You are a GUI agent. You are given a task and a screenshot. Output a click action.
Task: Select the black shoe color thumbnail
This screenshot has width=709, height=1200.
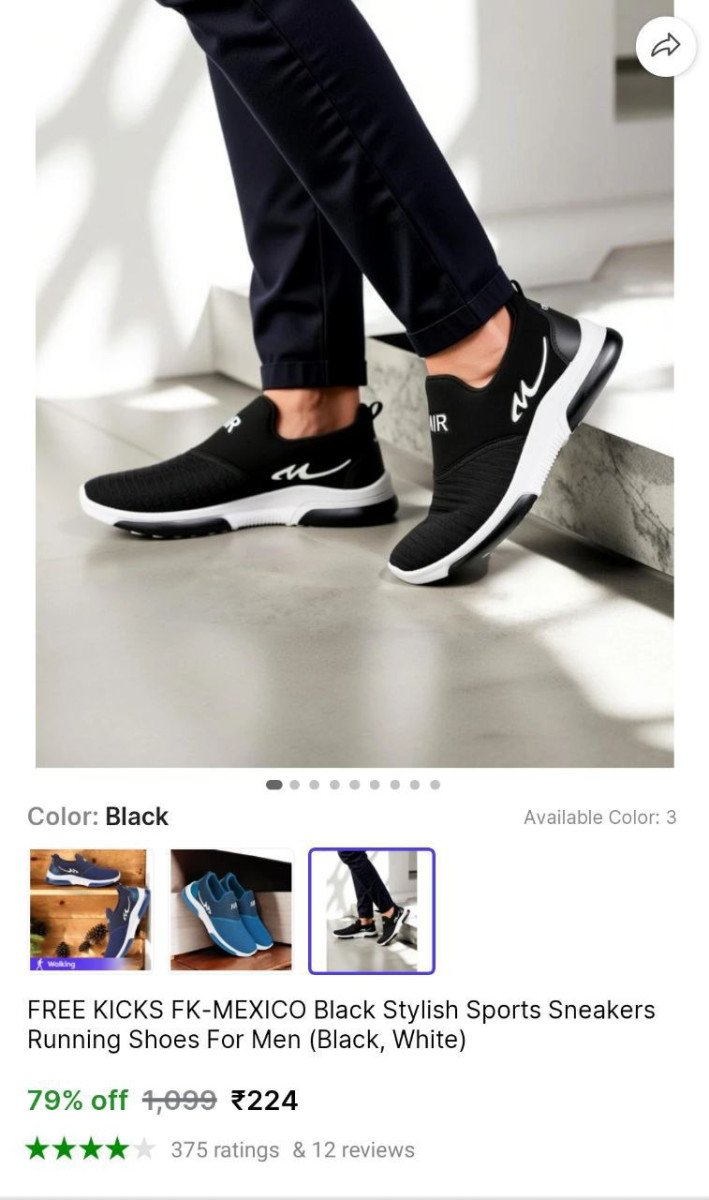pos(371,910)
